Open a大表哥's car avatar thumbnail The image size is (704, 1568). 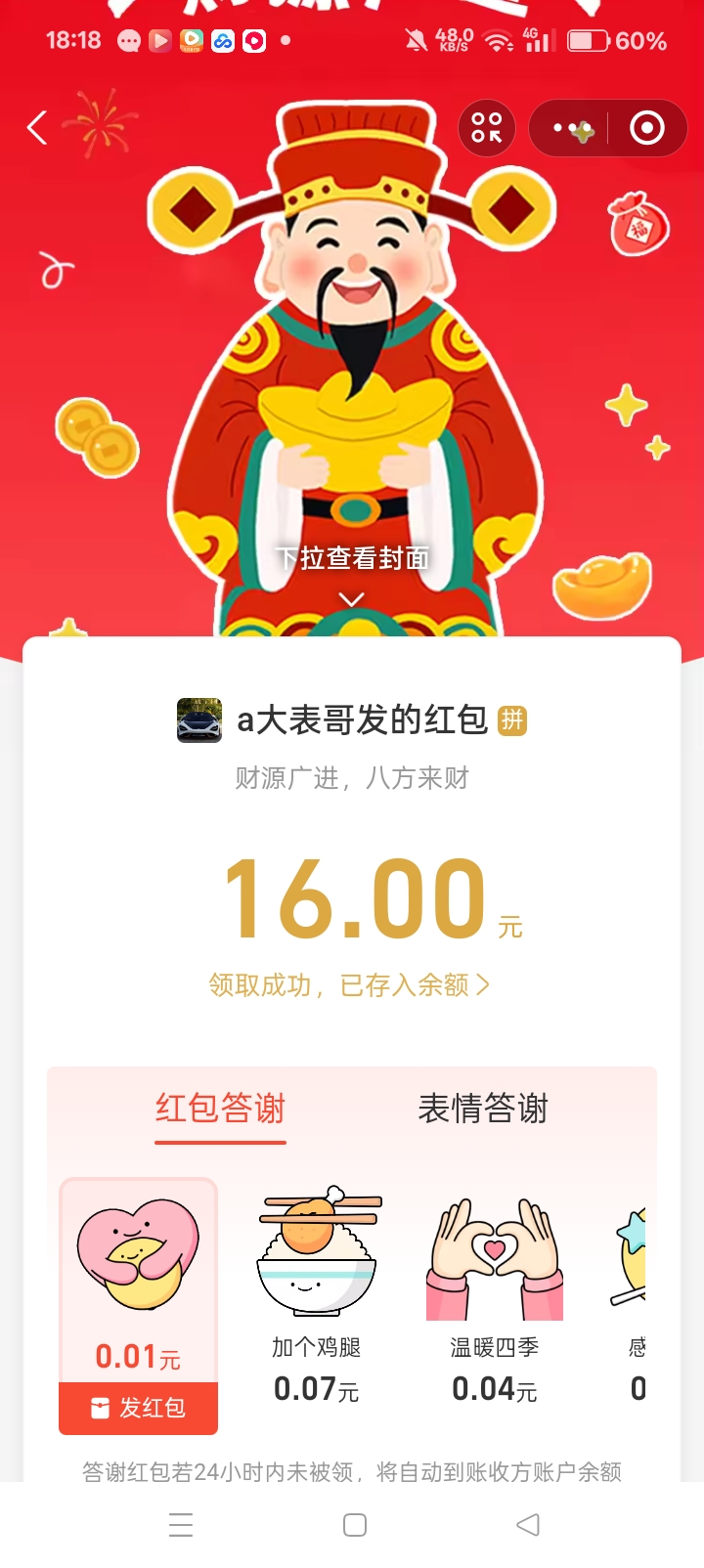coord(198,719)
